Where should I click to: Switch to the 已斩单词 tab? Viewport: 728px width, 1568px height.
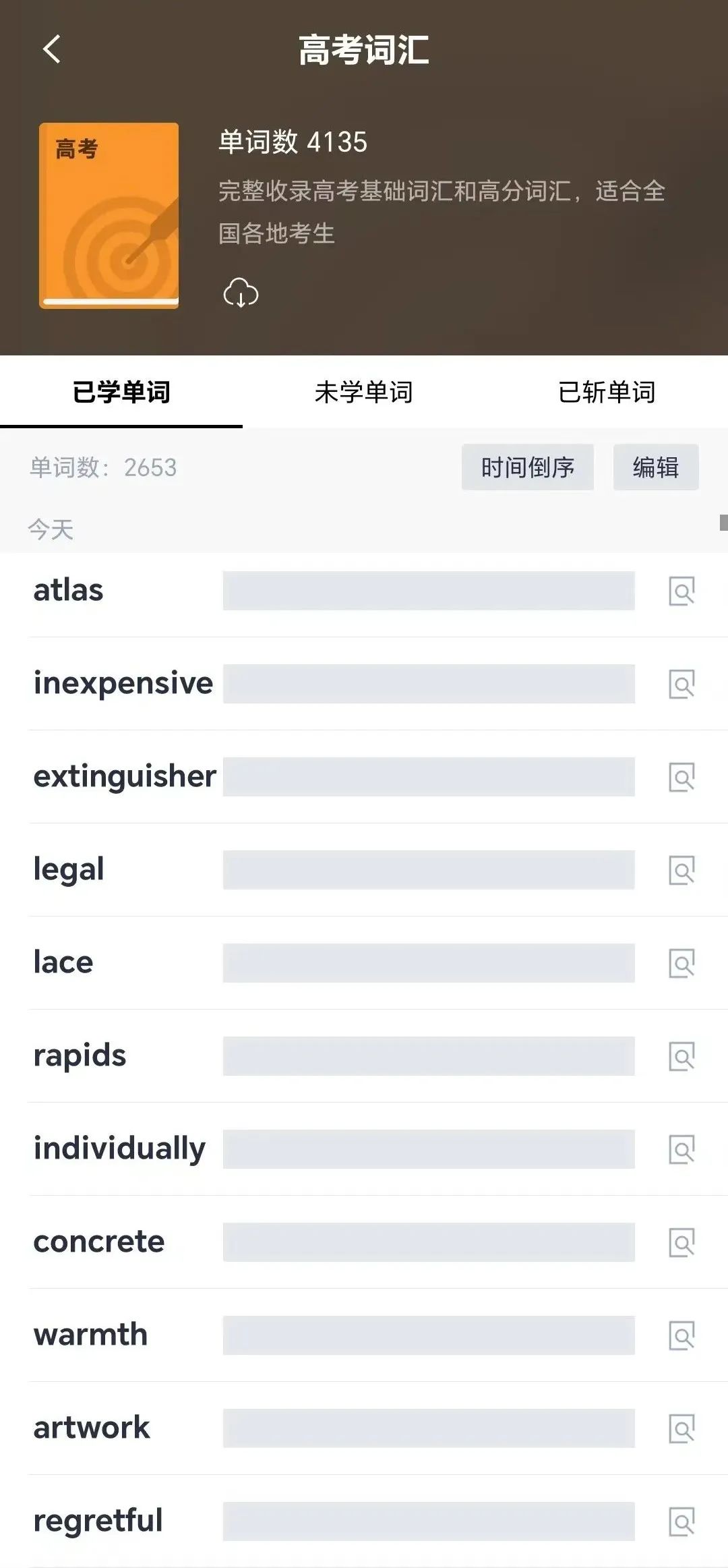607,392
